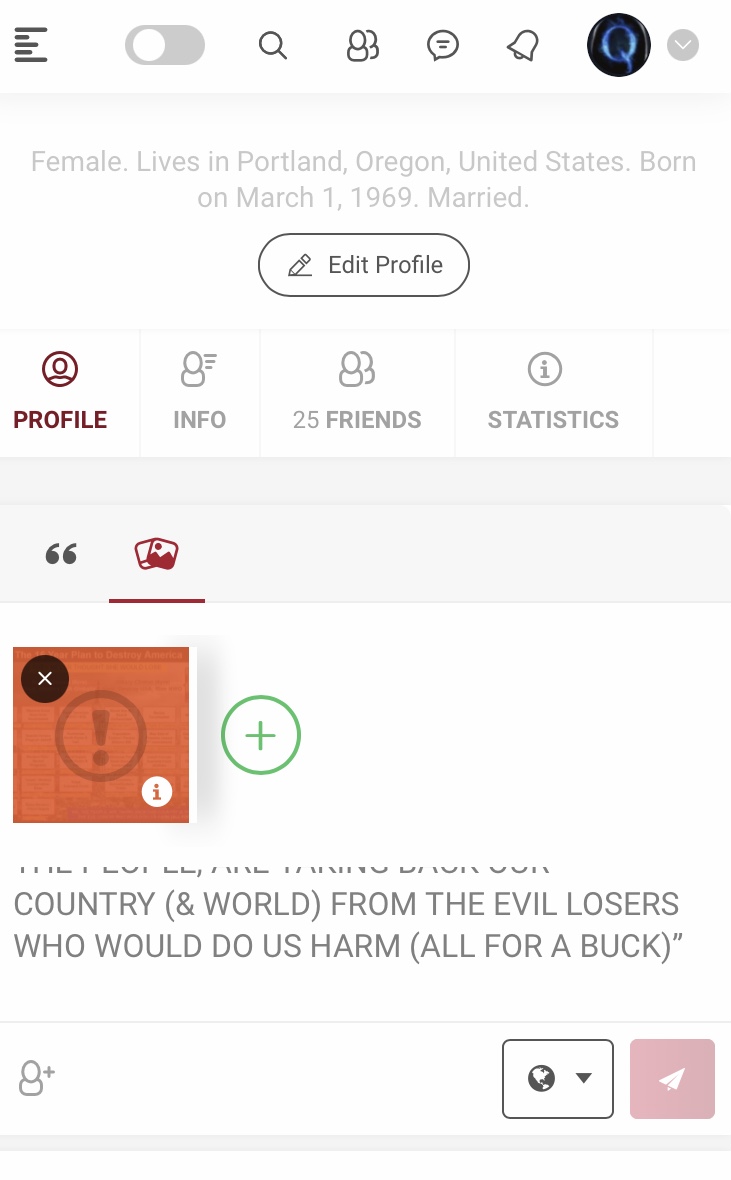
Task: Show info for the attached image
Action: 157,792
